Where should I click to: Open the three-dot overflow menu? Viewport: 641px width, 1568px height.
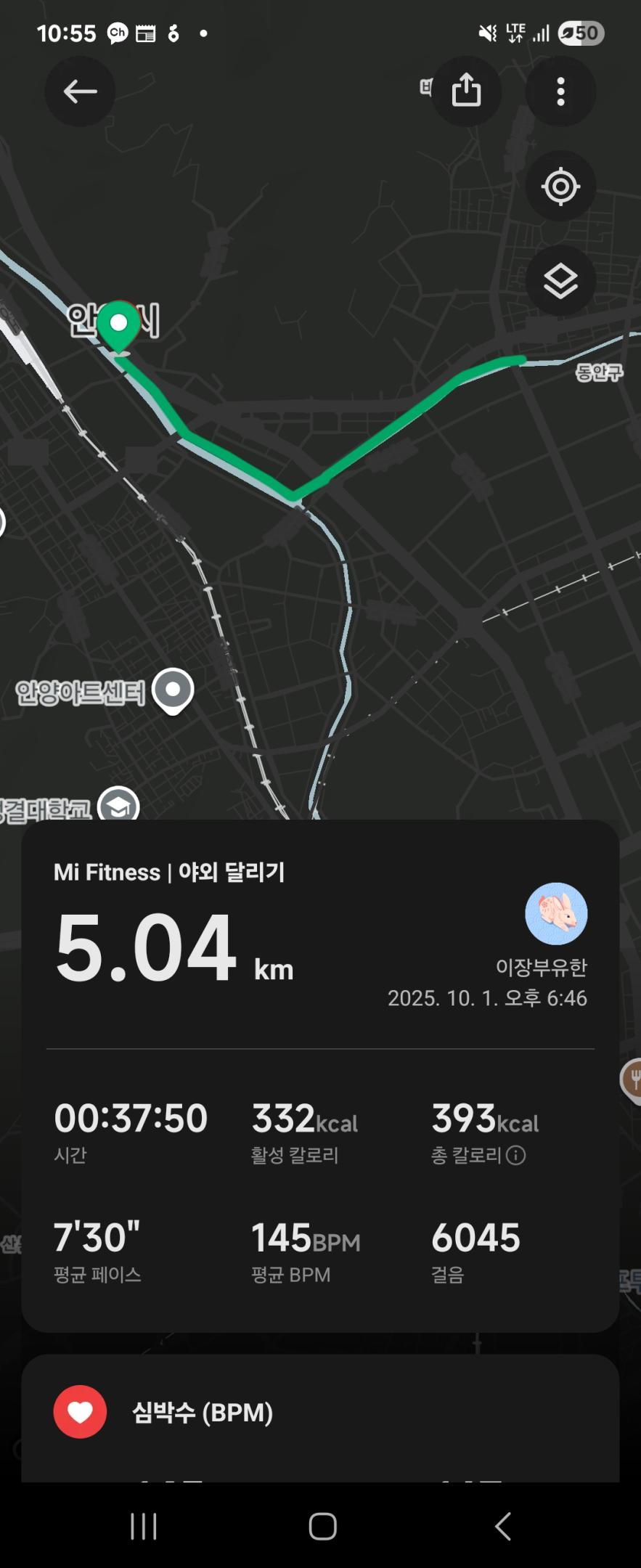pos(560,91)
